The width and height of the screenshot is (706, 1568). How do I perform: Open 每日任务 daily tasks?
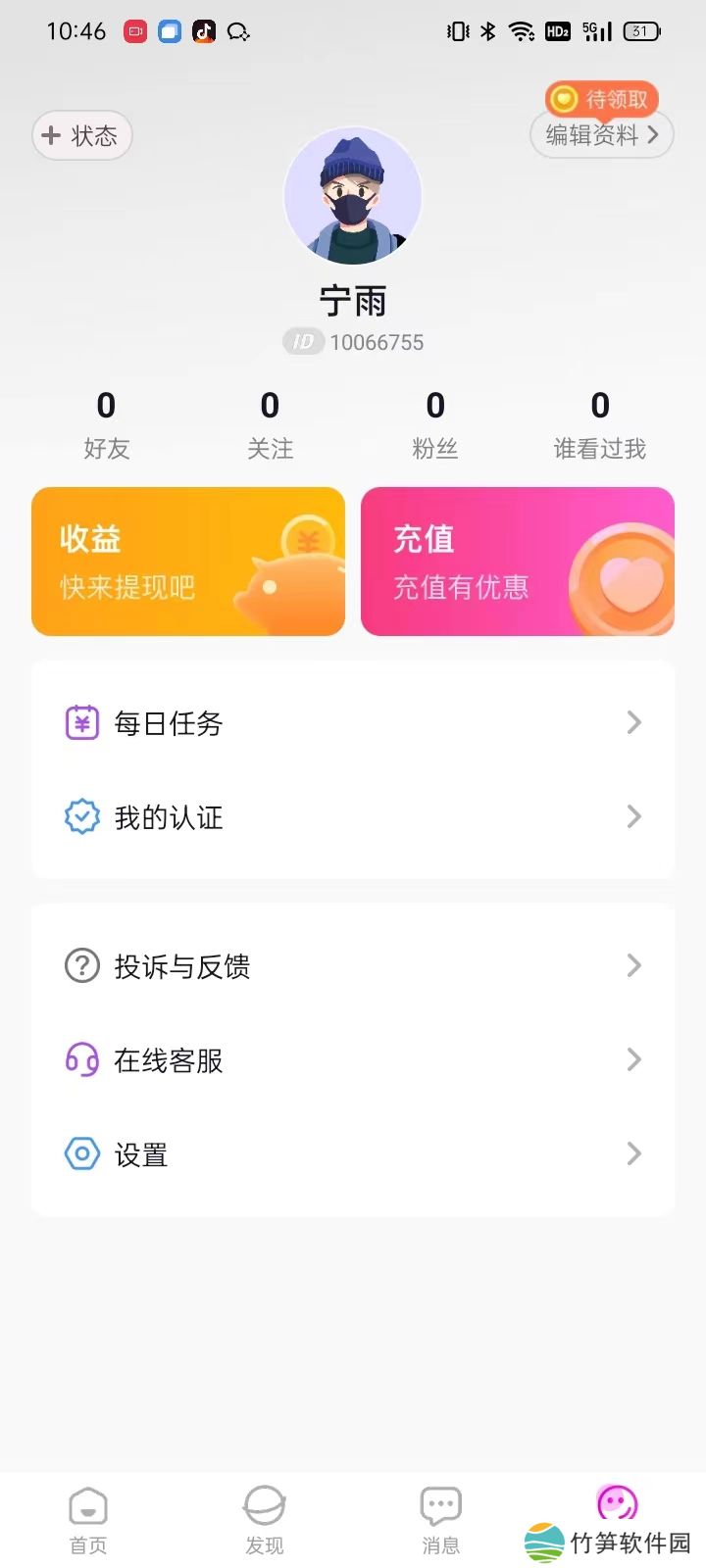pyautogui.click(x=353, y=723)
